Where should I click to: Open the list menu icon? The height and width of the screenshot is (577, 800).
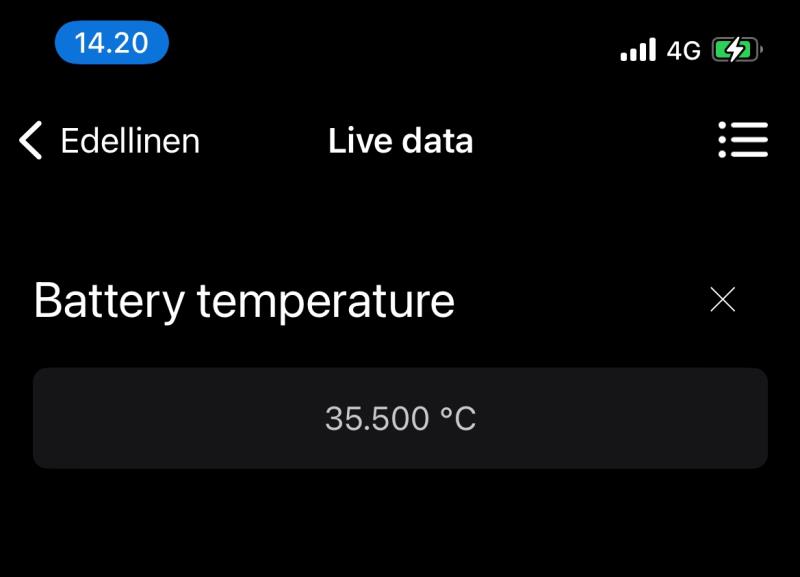pos(743,140)
